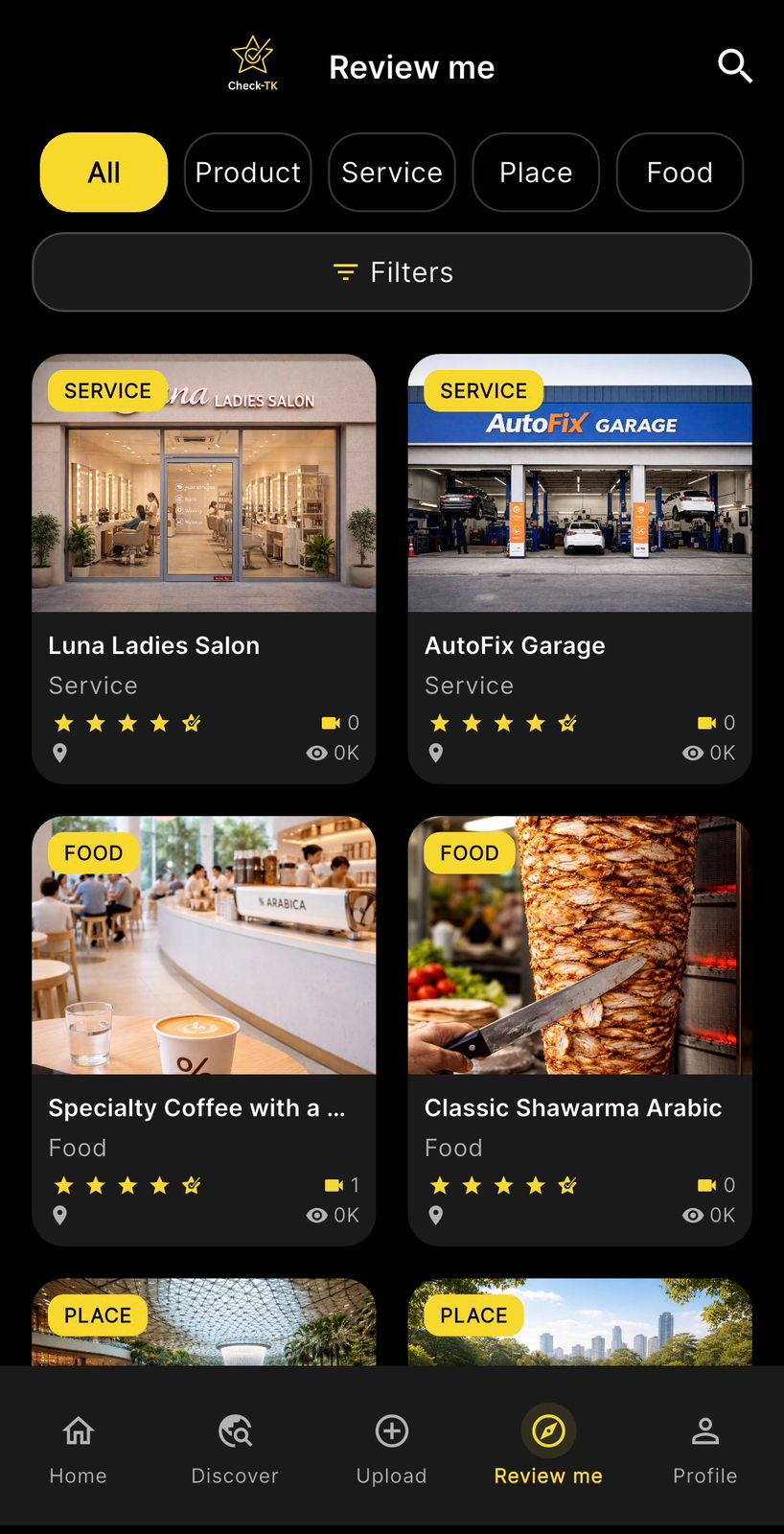The image size is (784, 1534).
Task: Open Profile using the person icon
Action: tap(704, 1430)
